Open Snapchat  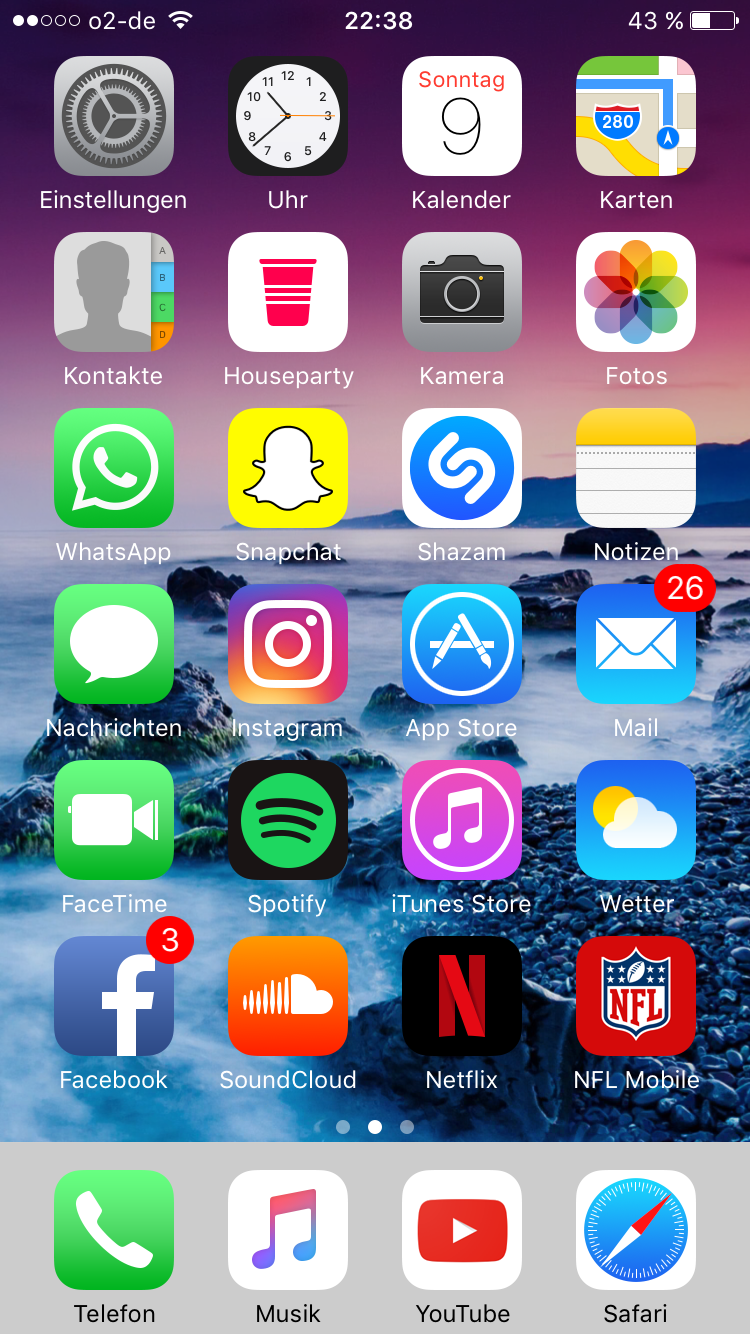[287, 468]
